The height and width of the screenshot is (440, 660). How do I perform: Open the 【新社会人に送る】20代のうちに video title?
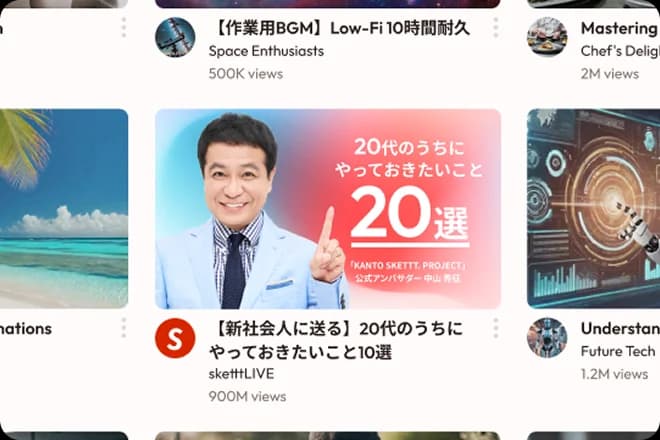pyautogui.click(x=335, y=340)
